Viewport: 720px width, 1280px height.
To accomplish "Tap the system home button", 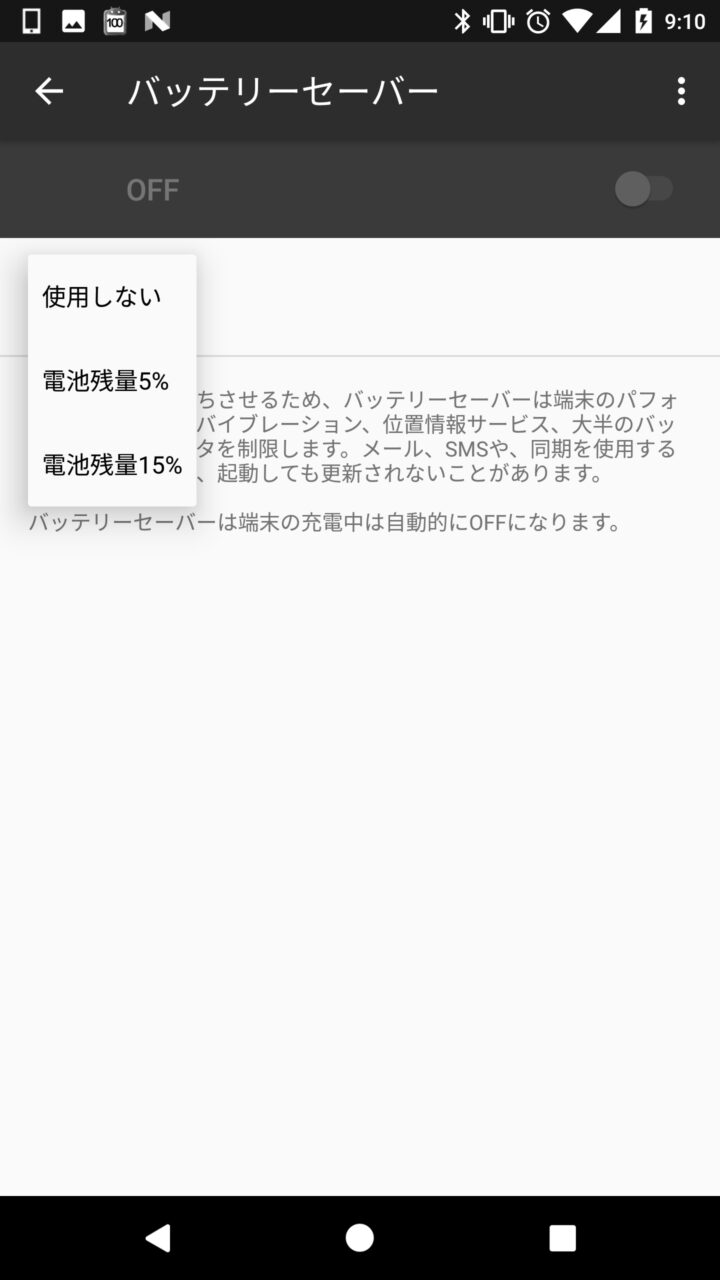I will [360, 1238].
